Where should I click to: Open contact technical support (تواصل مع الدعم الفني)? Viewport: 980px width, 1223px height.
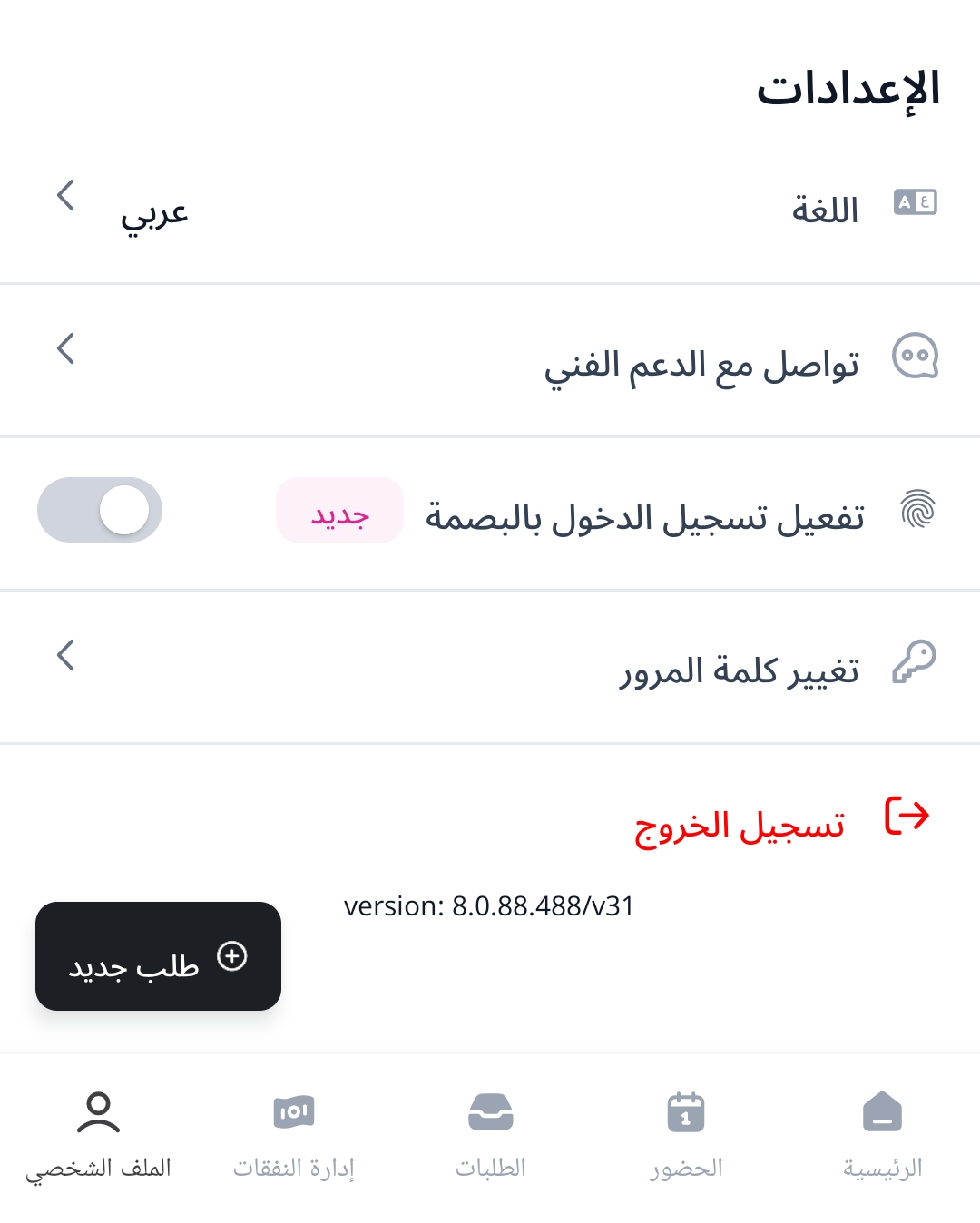point(490,362)
